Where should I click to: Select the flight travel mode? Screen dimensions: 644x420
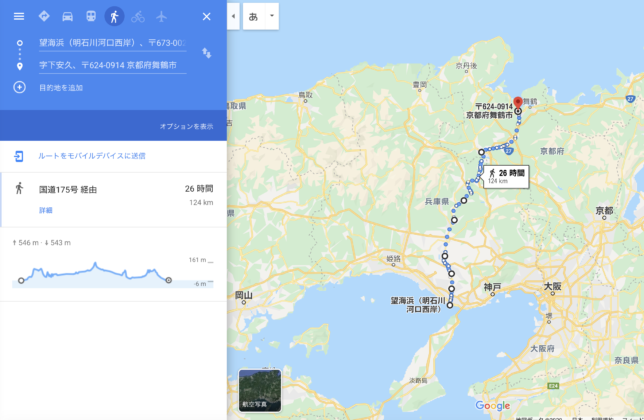161,16
